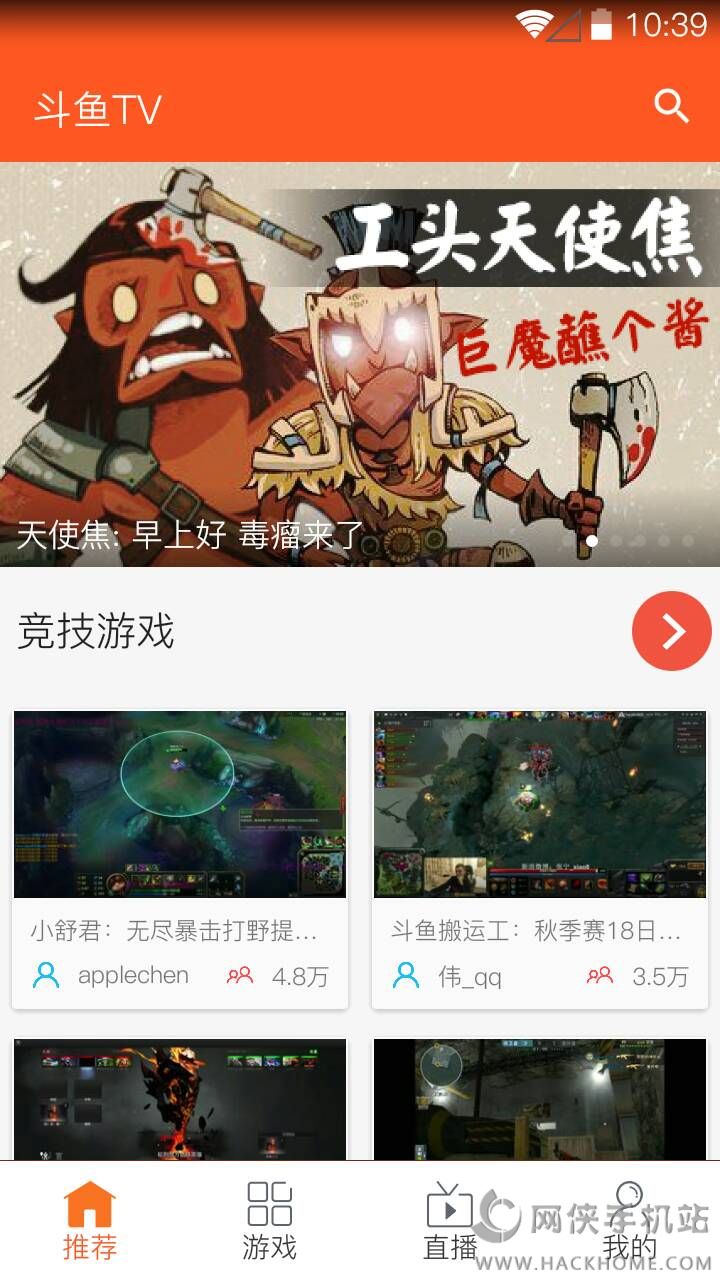720x1280 pixels.
Task: Switch to the 游戏 tab
Action: [270, 1220]
